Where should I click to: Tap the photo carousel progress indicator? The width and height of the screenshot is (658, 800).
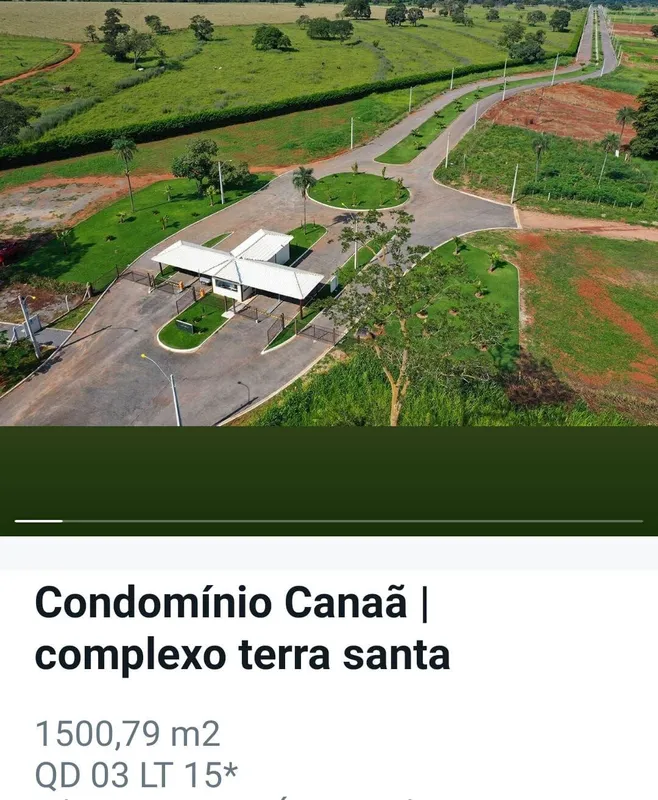pos(329,521)
